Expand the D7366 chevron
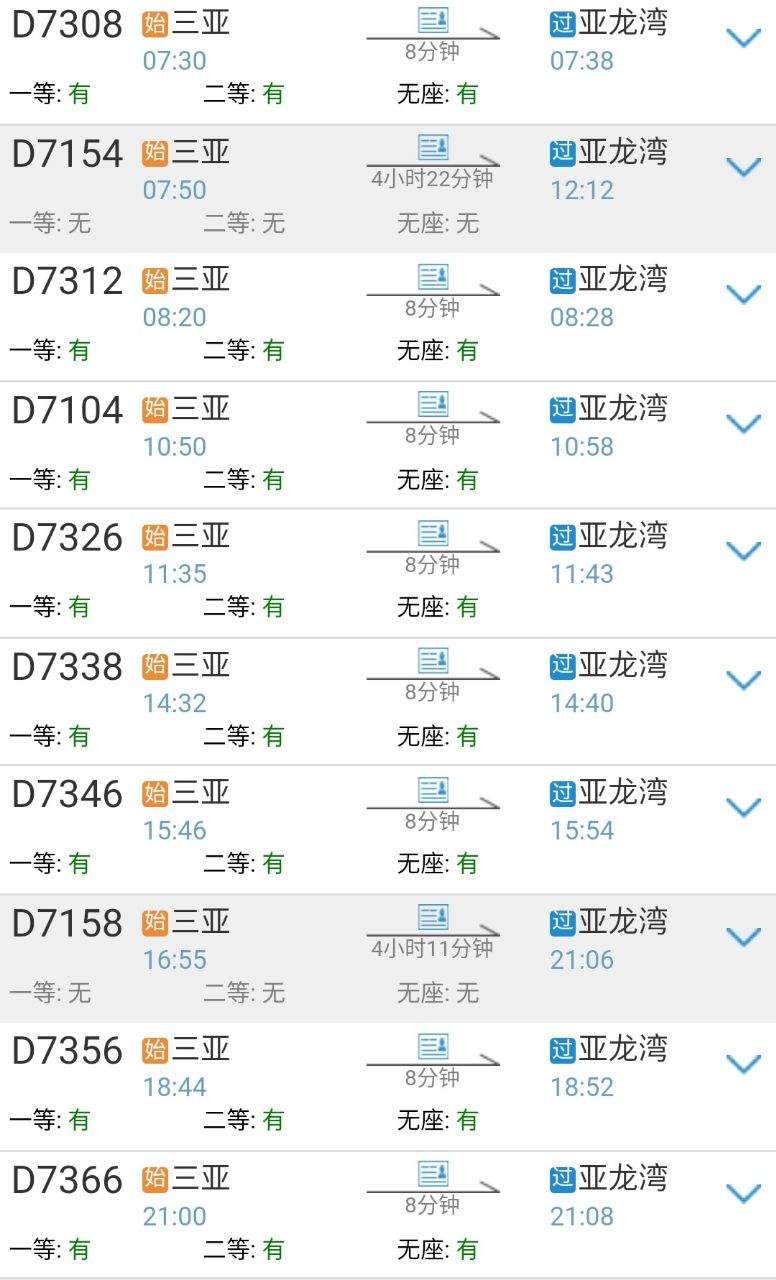Viewport: 776px width, 1280px height. [x=743, y=1193]
